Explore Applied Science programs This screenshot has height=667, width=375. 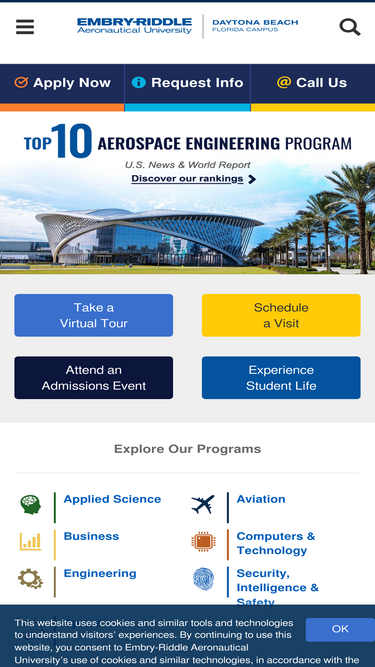coord(112,499)
